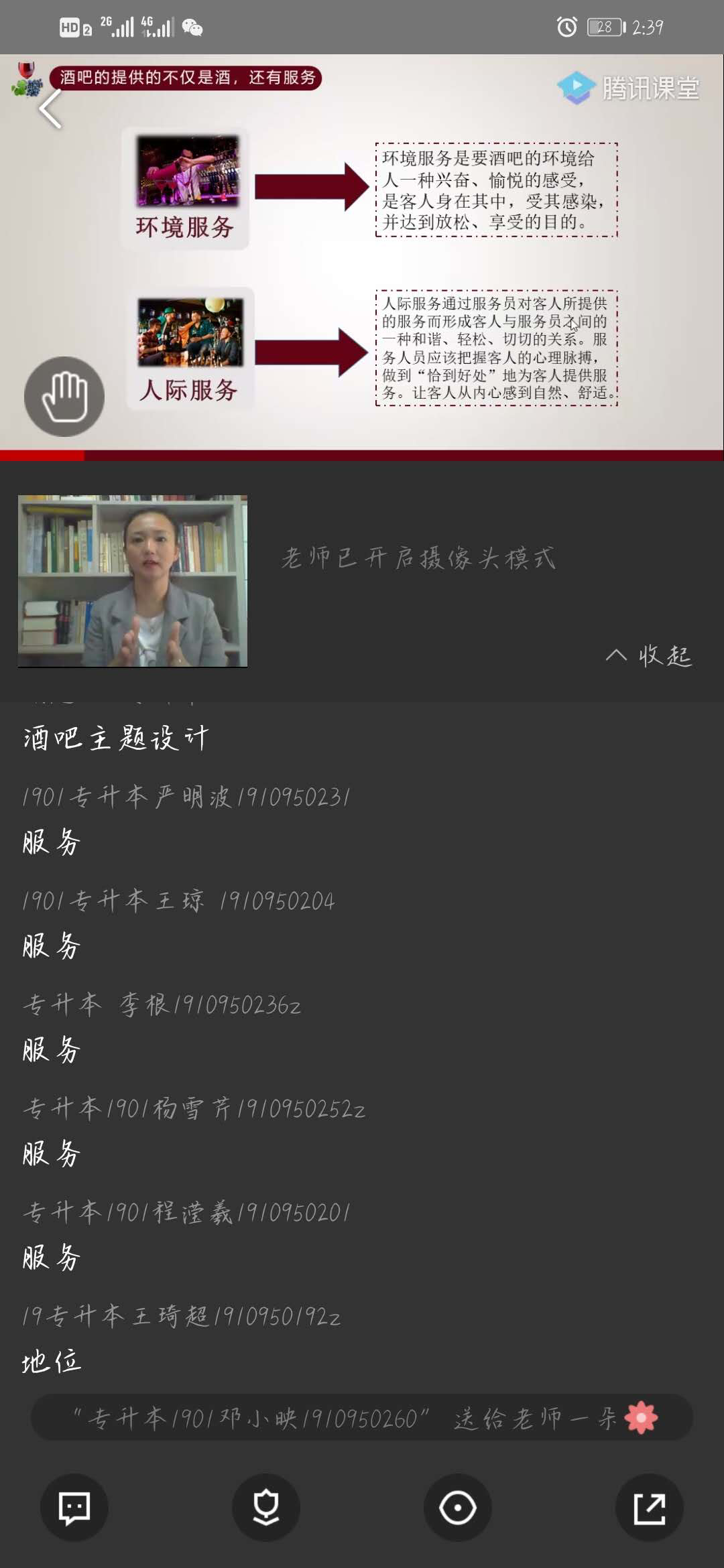This screenshot has height=1568, width=724.
Task: Share the class with the export icon
Action: pyautogui.click(x=650, y=1508)
